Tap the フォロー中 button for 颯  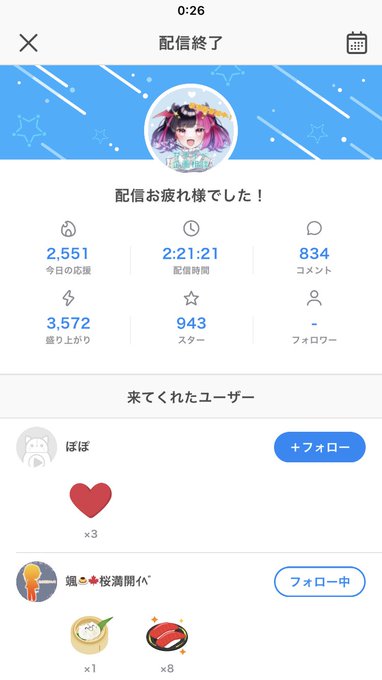coord(320,582)
